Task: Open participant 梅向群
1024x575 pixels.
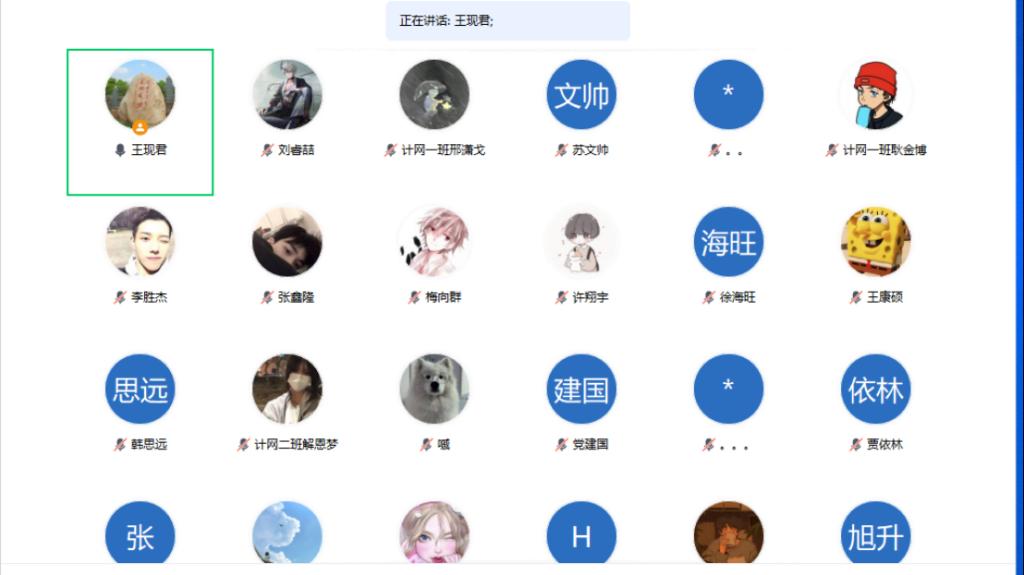Action: pyautogui.click(x=434, y=242)
